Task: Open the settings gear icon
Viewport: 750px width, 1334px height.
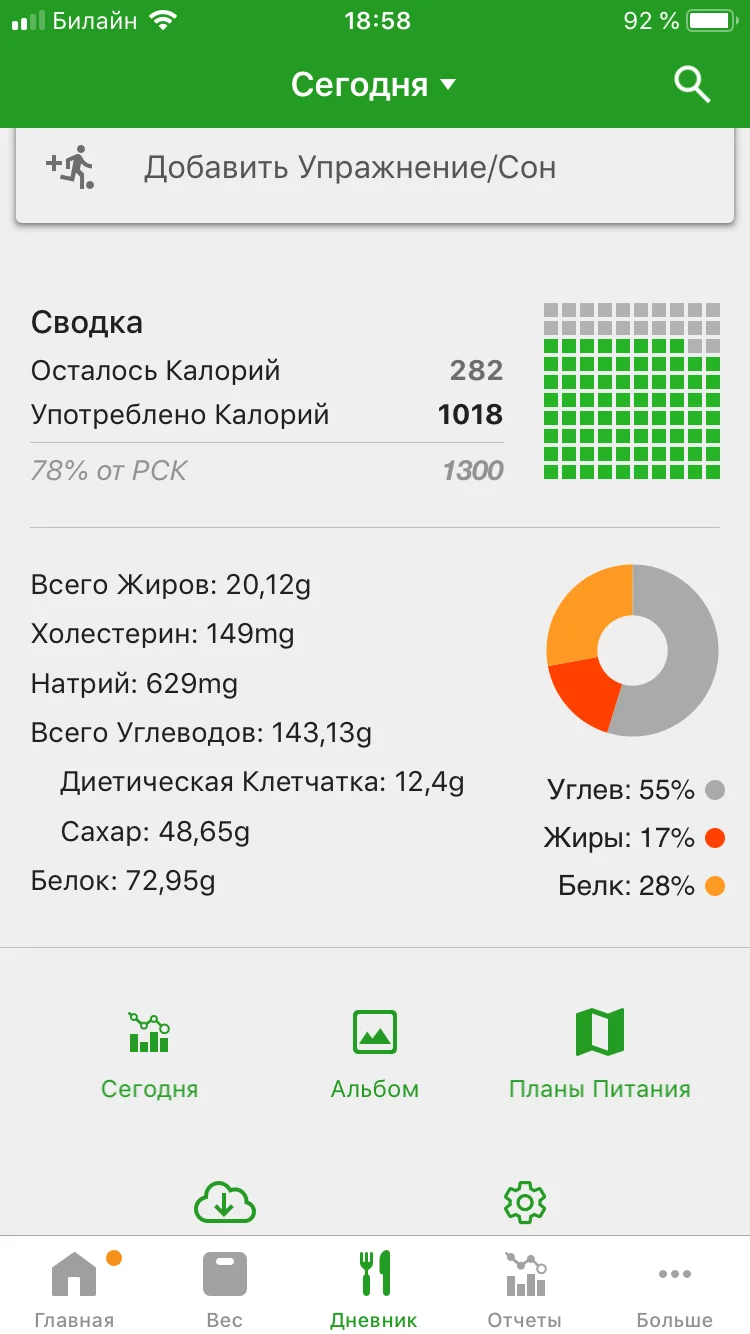Action: pyautogui.click(x=525, y=1202)
